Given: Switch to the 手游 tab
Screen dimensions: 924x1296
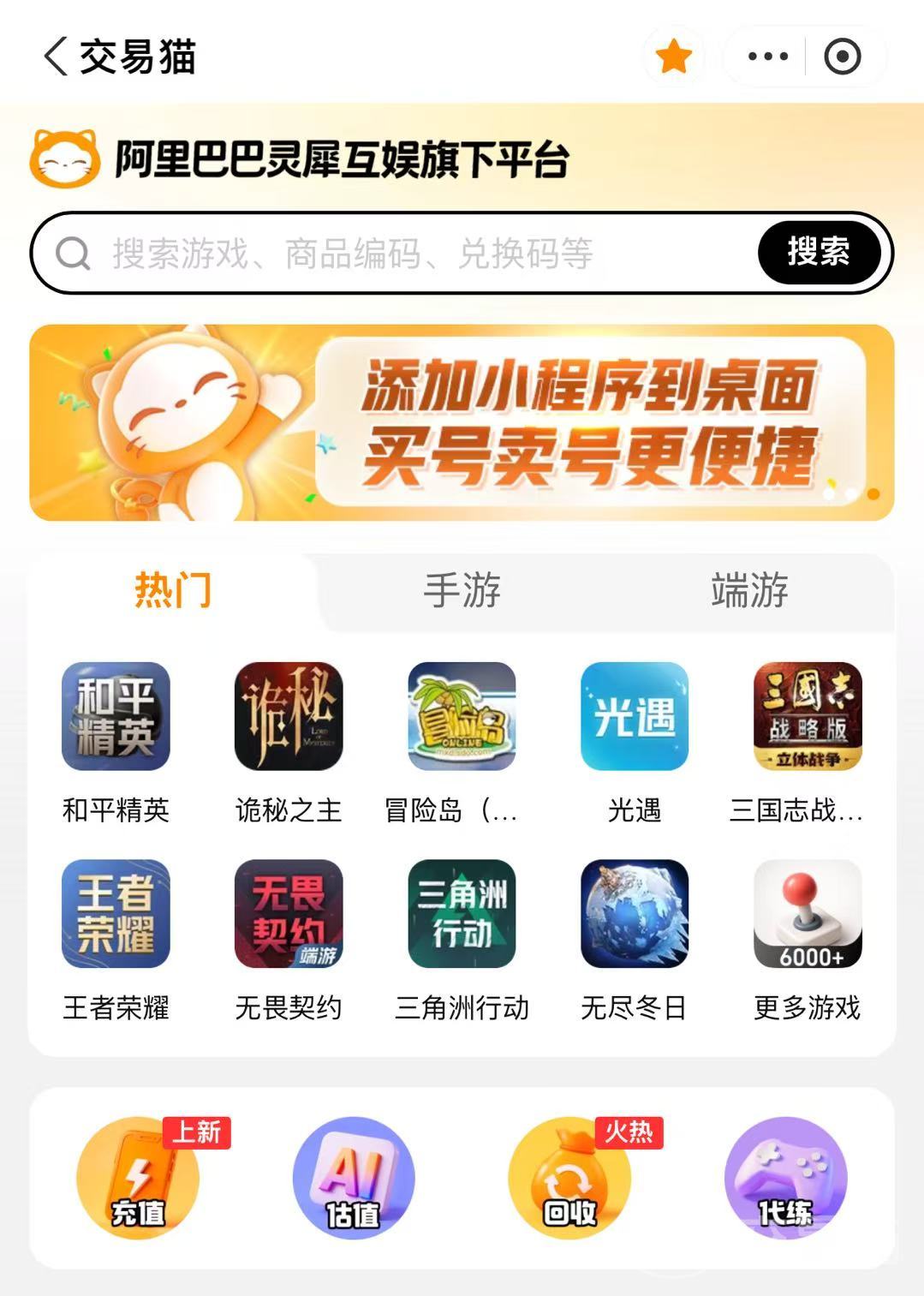Looking at the screenshot, I should (462, 590).
